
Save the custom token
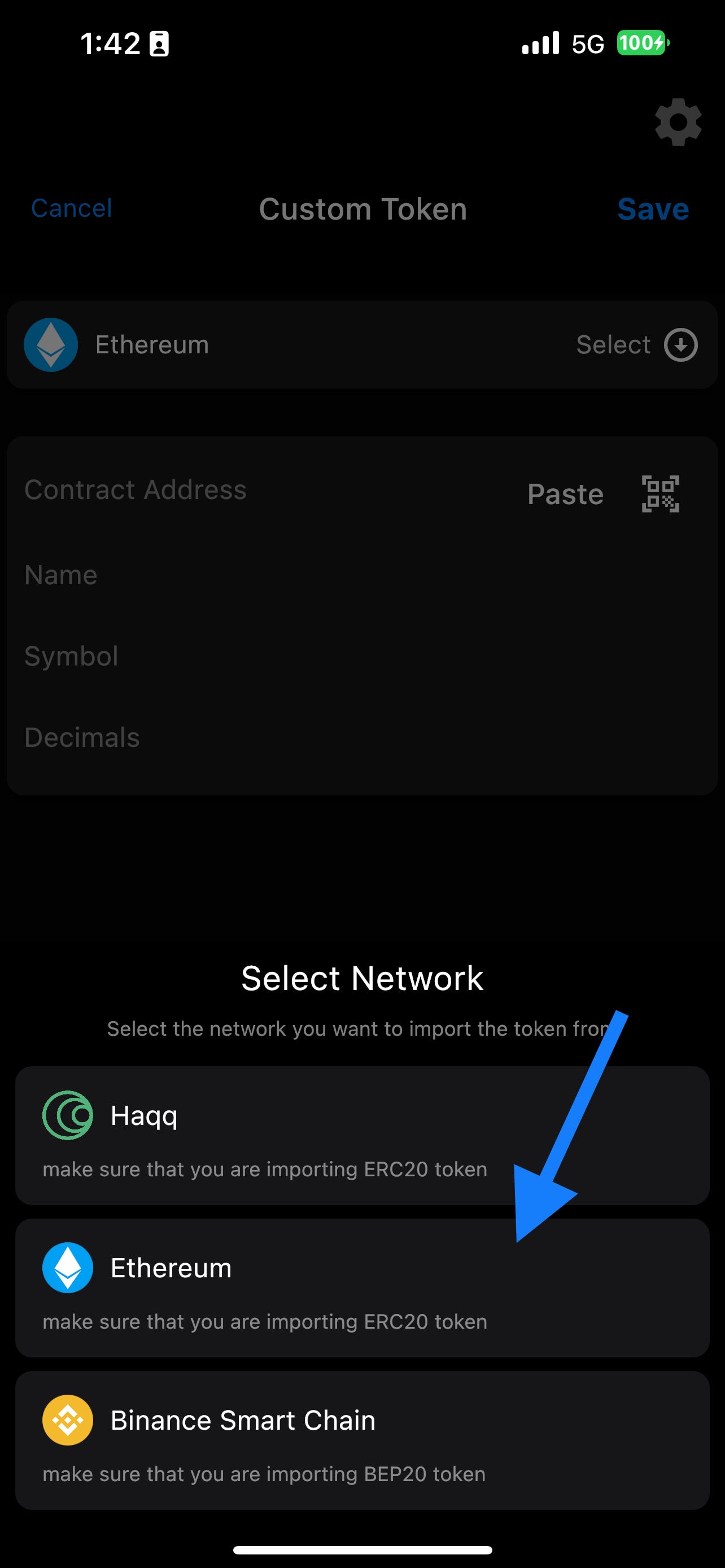653,209
